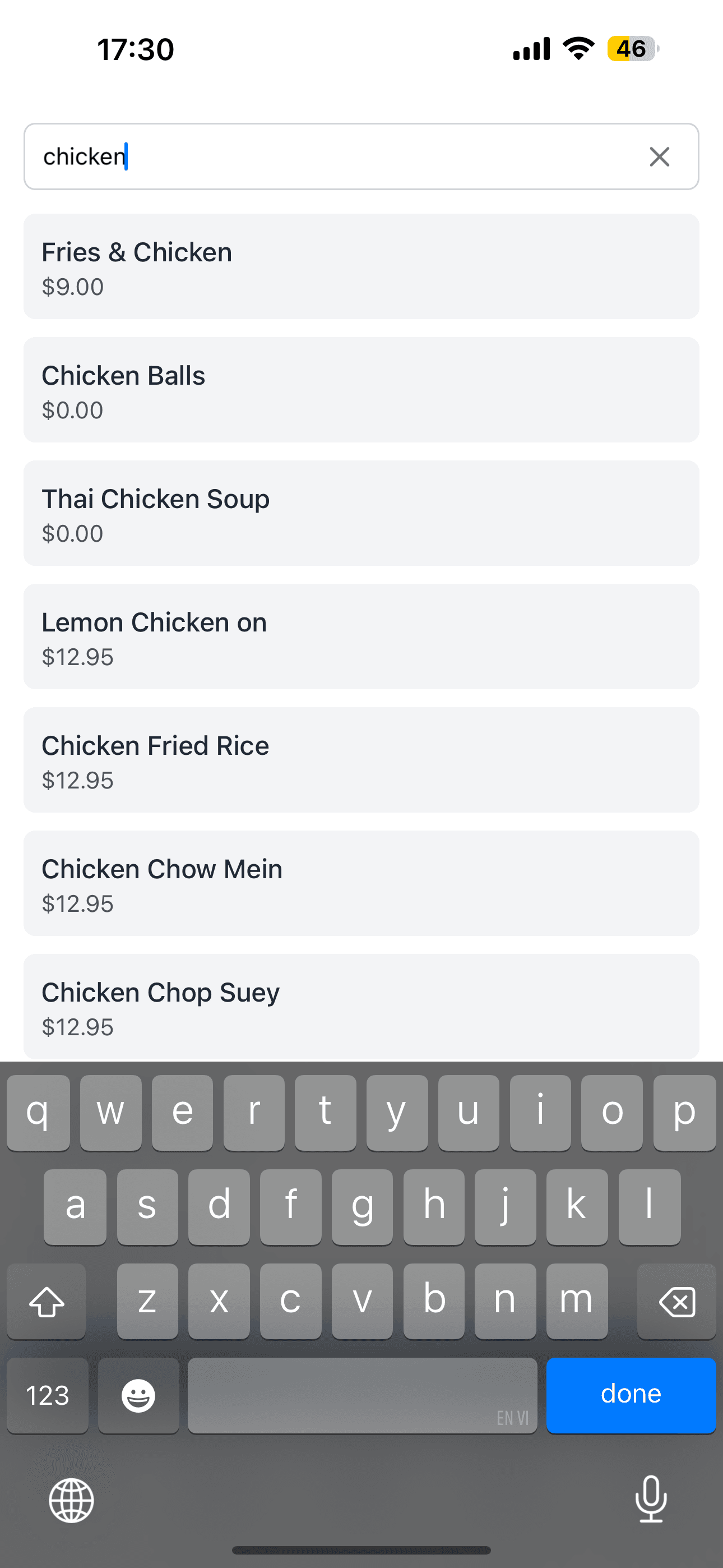Switch keyboard language with the globe
The height and width of the screenshot is (1568, 723).
pos(71,1501)
